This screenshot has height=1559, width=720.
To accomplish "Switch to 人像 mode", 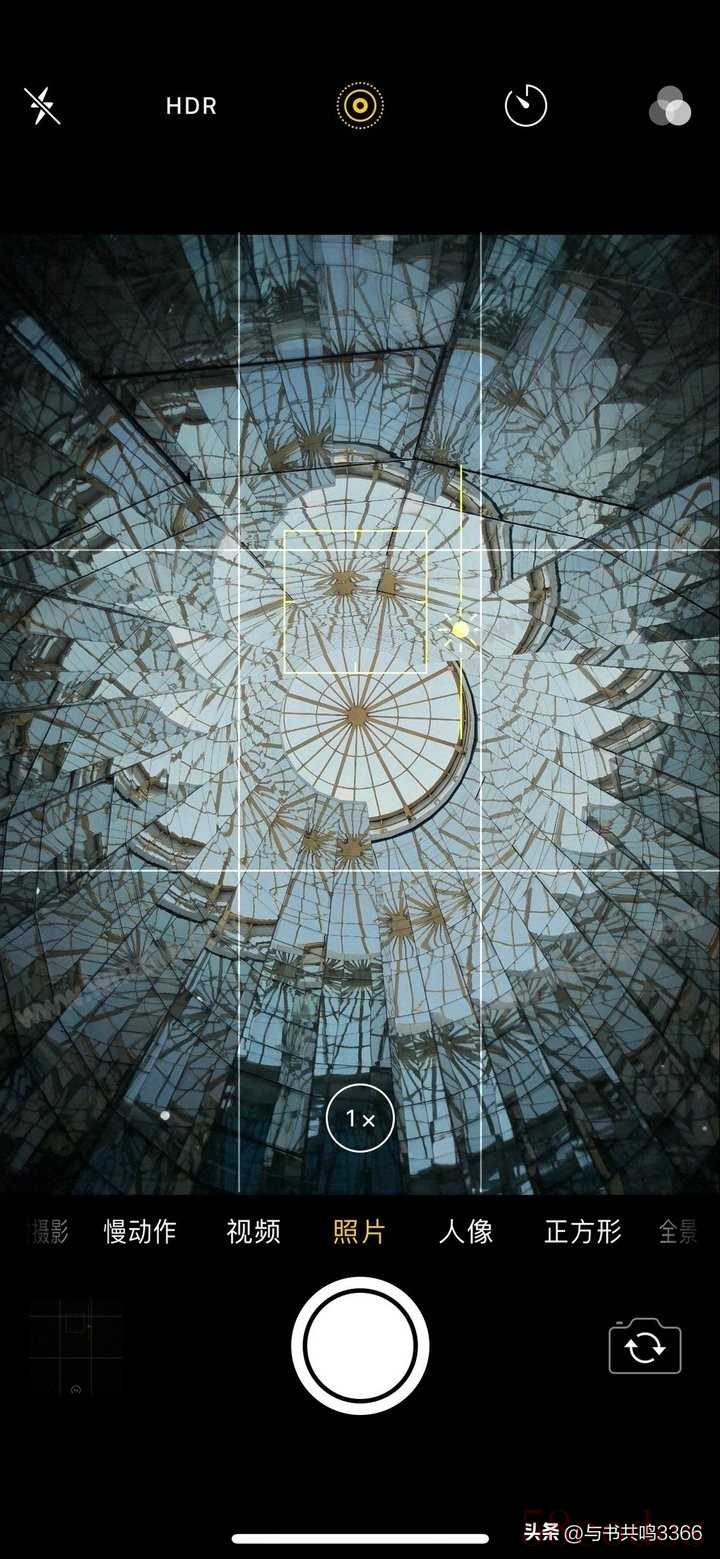I will 466,1232.
